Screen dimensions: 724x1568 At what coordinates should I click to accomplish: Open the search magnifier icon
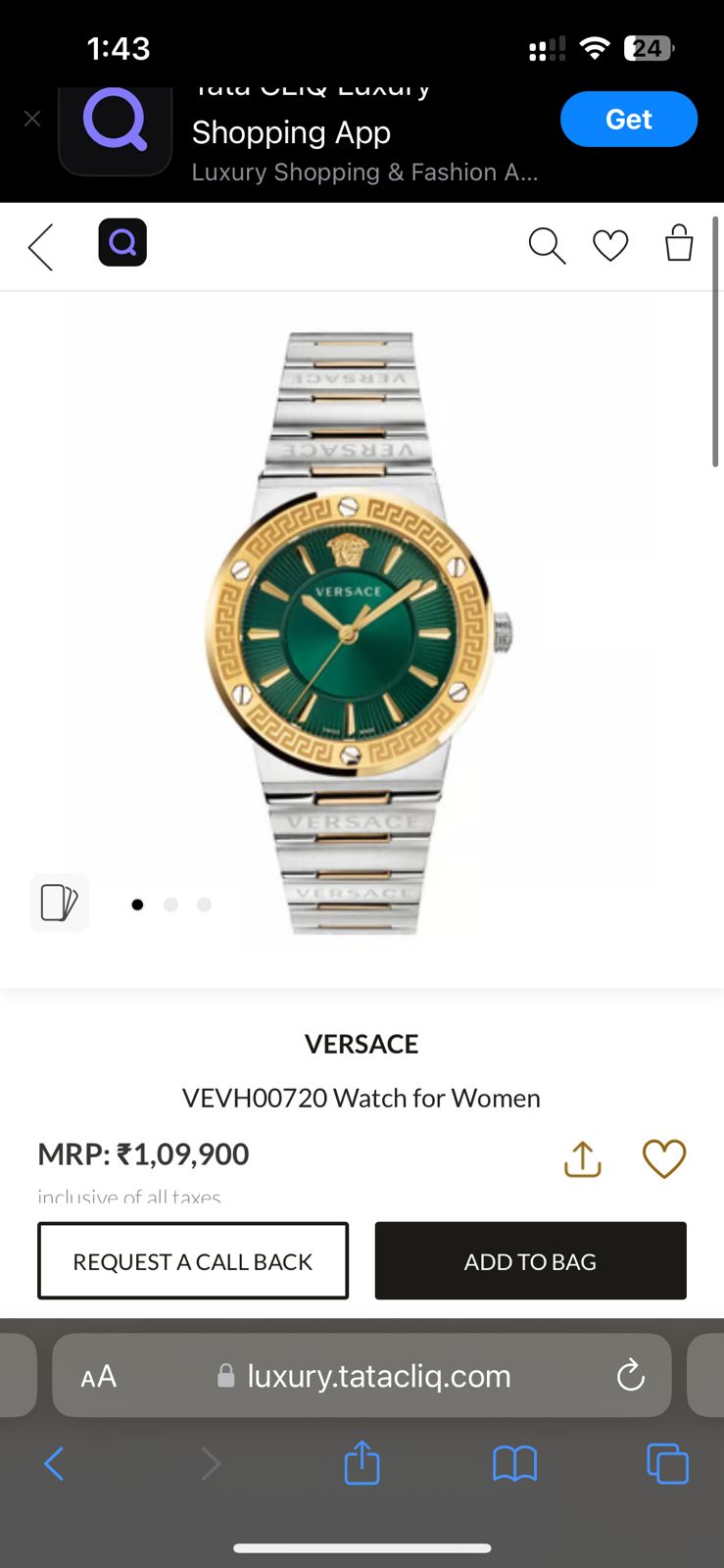pyautogui.click(x=547, y=245)
